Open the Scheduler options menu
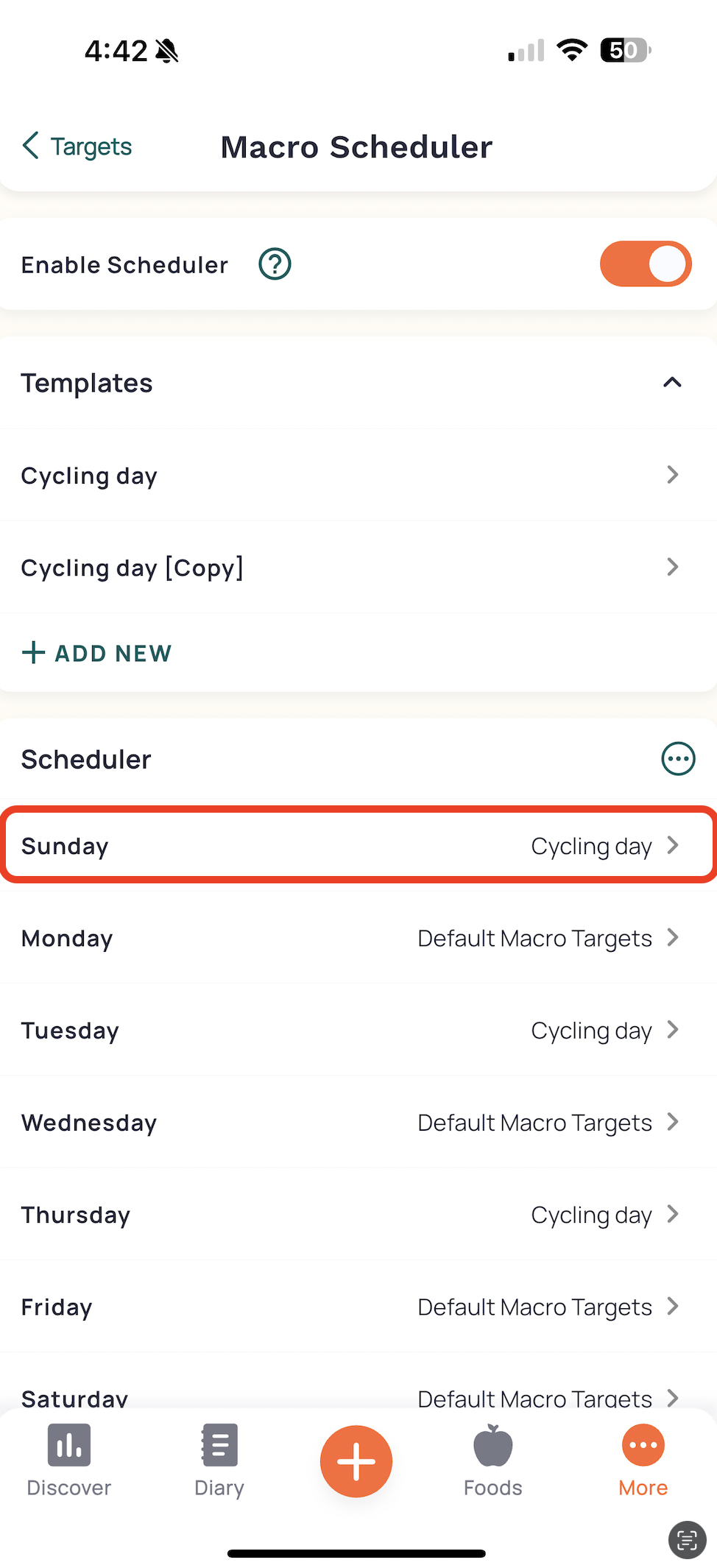Image resolution: width=717 pixels, height=1568 pixels. (x=678, y=759)
